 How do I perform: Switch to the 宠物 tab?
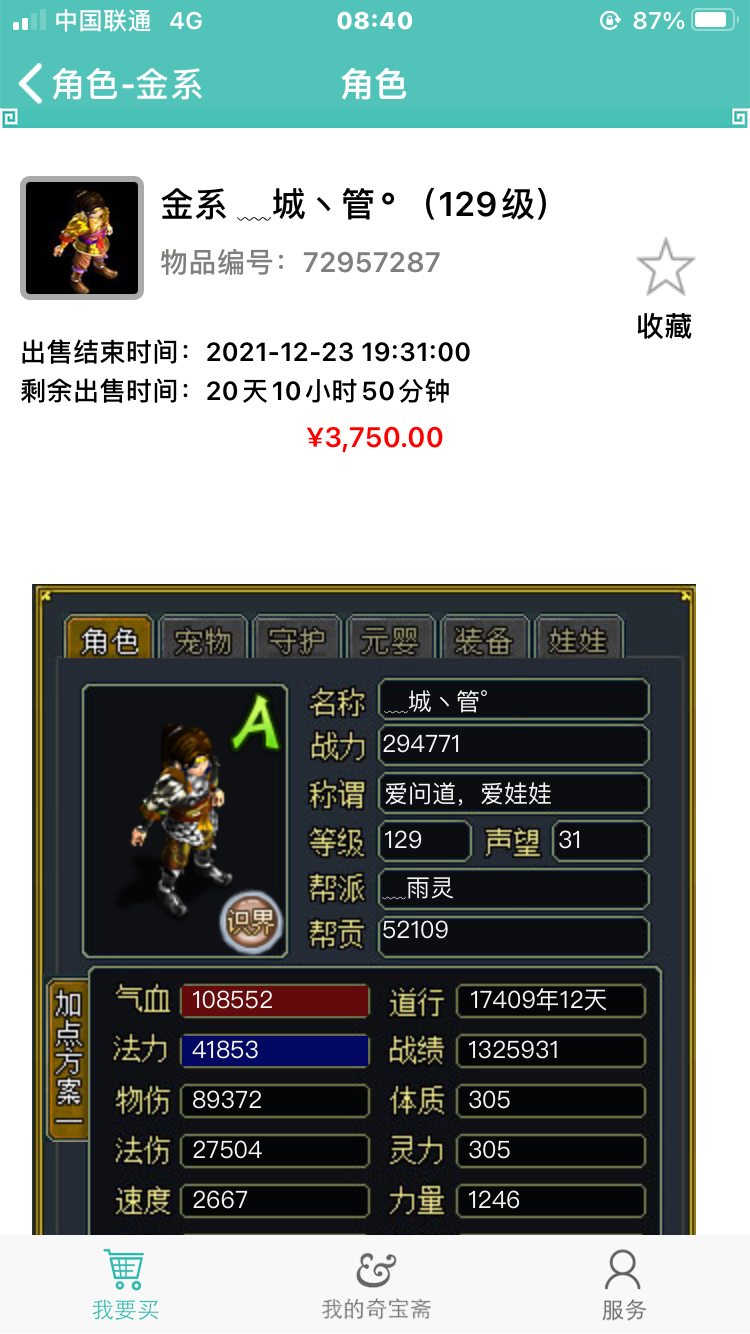[x=203, y=640]
